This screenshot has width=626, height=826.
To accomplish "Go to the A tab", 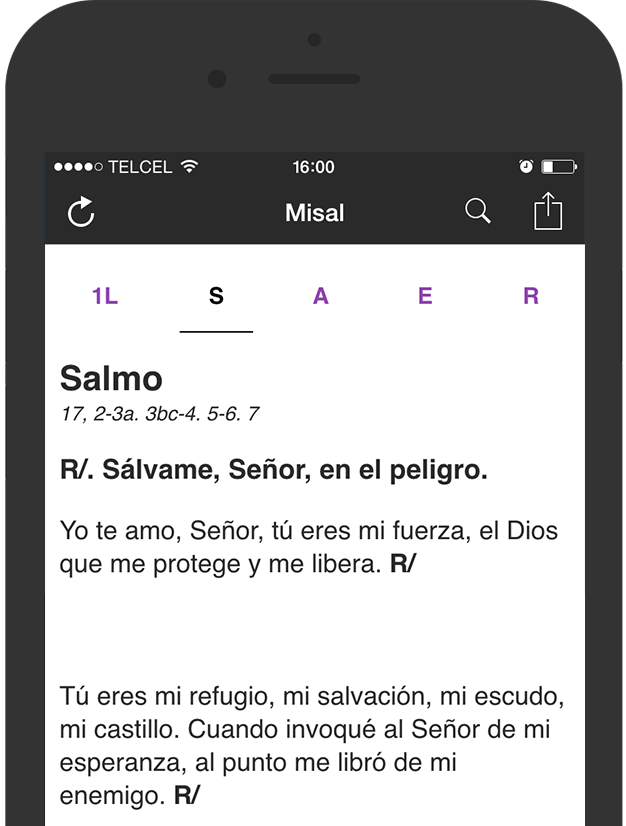I will (320, 296).
